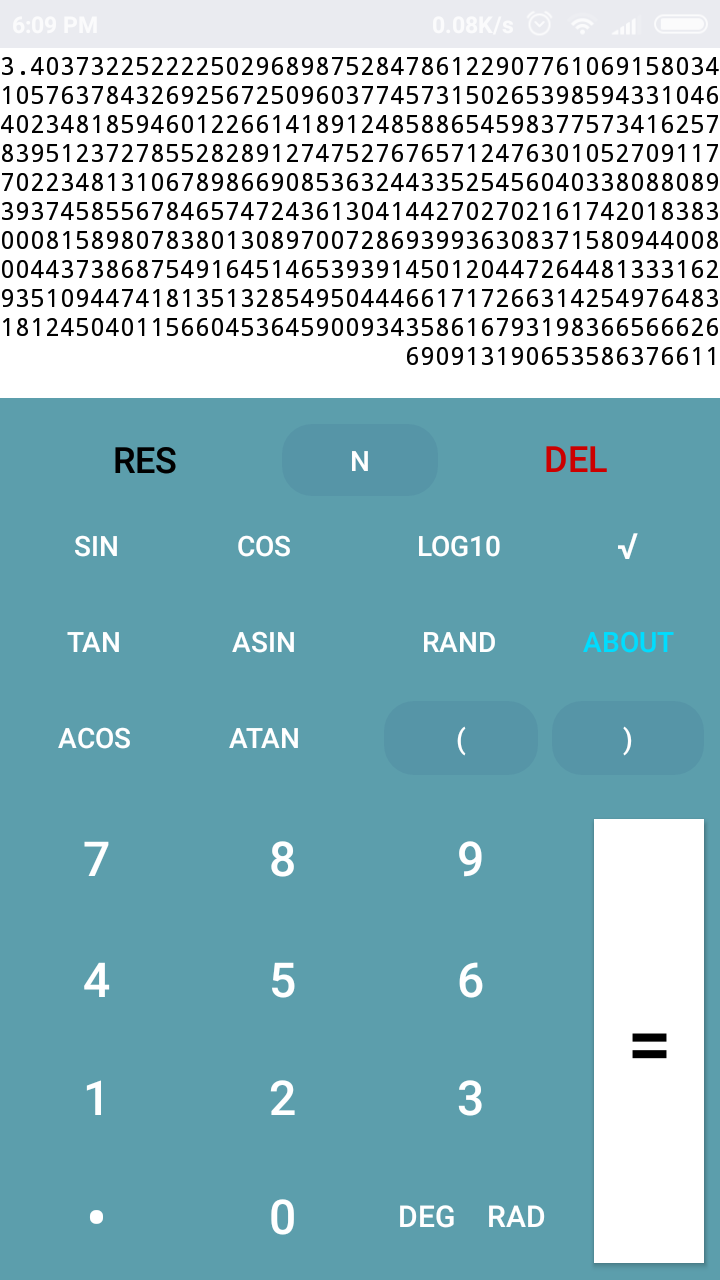Screen dimensions: 720x1280
Task: Open the ABOUT page
Action: point(628,642)
